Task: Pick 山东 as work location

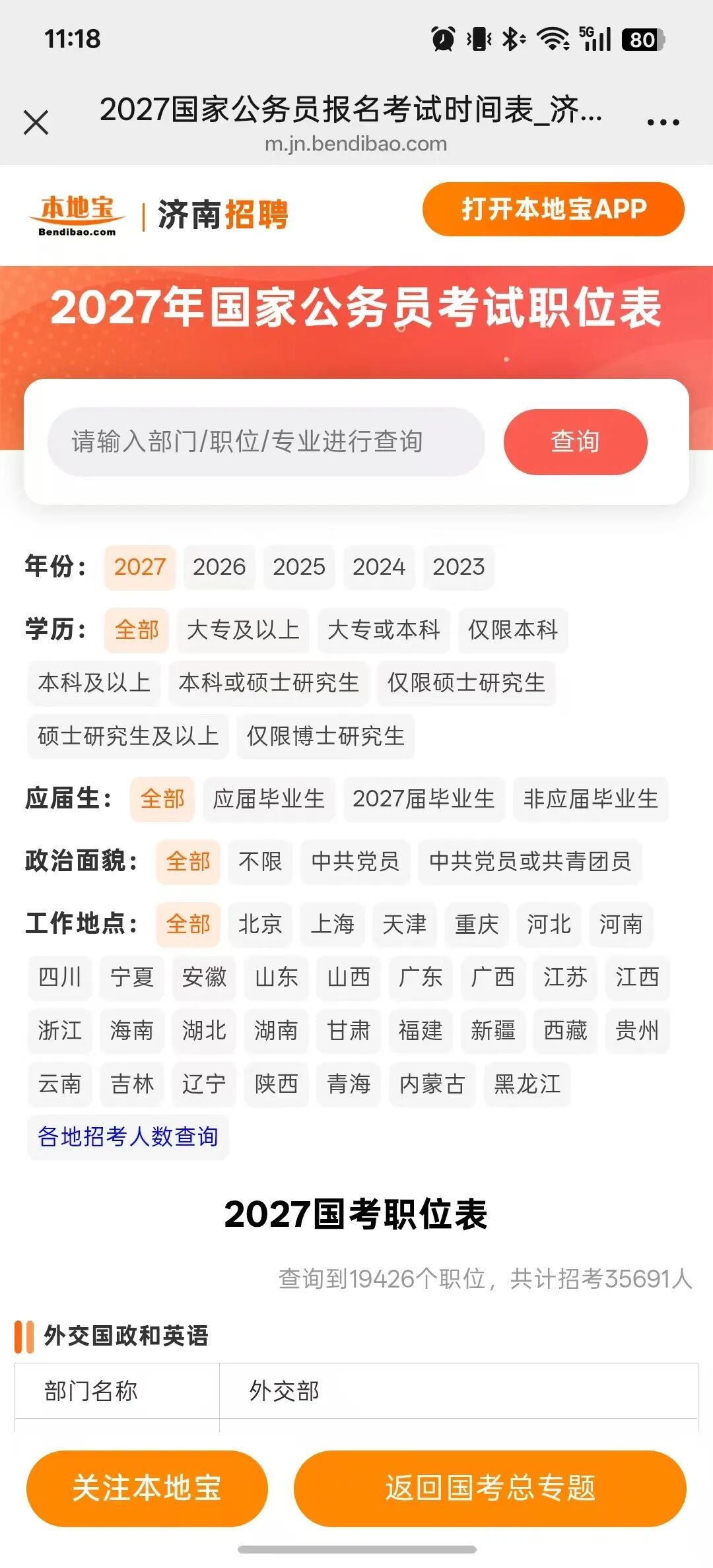Action: tap(277, 977)
